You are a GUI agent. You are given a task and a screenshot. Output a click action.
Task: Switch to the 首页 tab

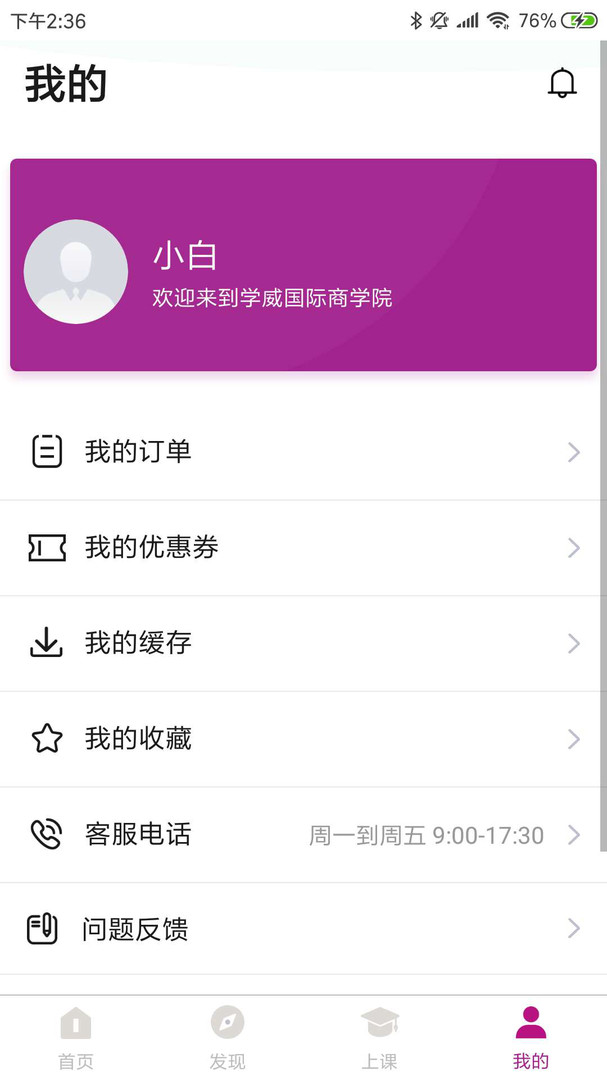pyautogui.click(x=76, y=1038)
